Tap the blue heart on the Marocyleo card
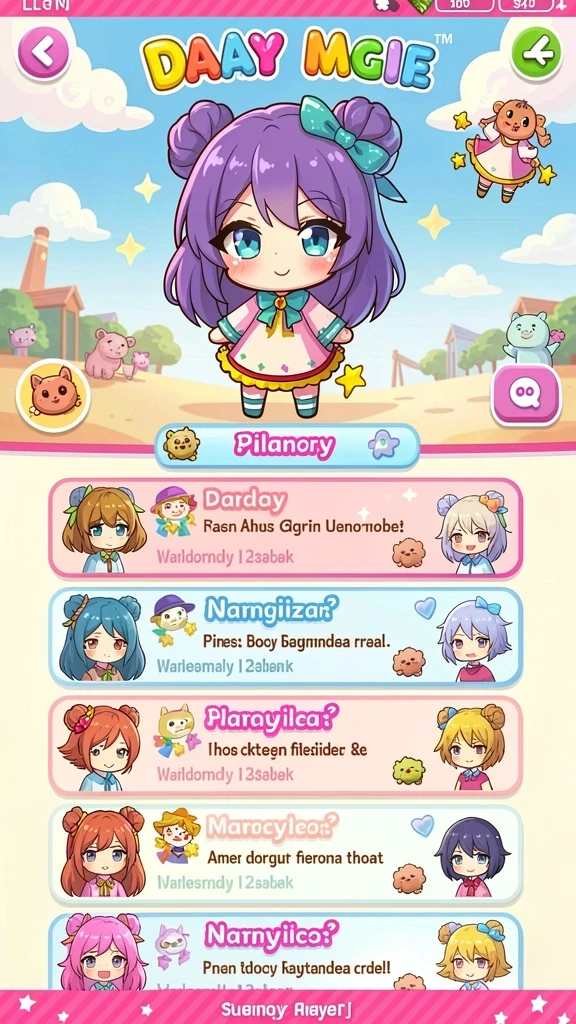 [x=423, y=825]
